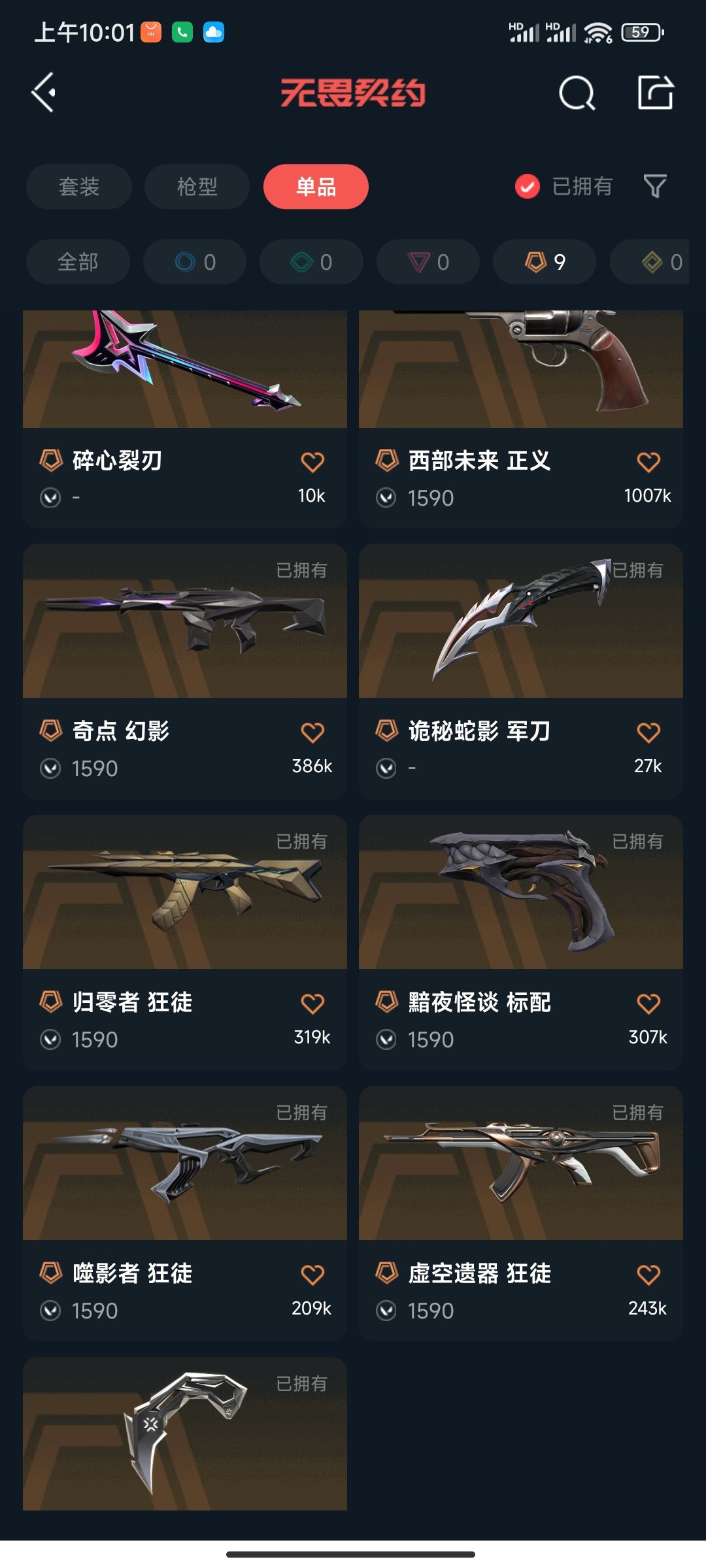Favorite the 奇点 幻影 skin
This screenshot has width=706, height=1568.
pos(312,732)
